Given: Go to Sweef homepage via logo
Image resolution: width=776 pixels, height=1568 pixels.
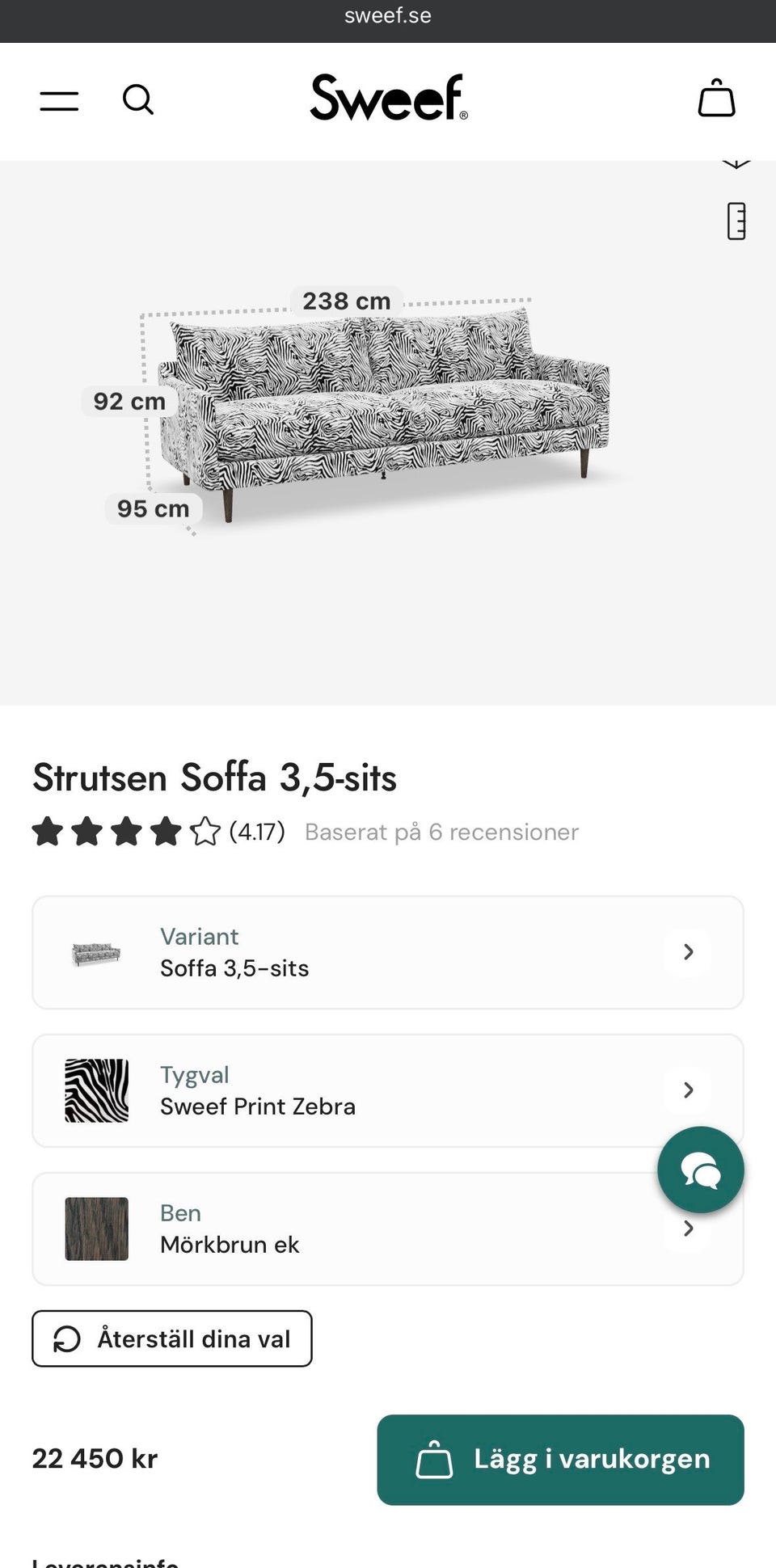Looking at the screenshot, I should click(388, 99).
